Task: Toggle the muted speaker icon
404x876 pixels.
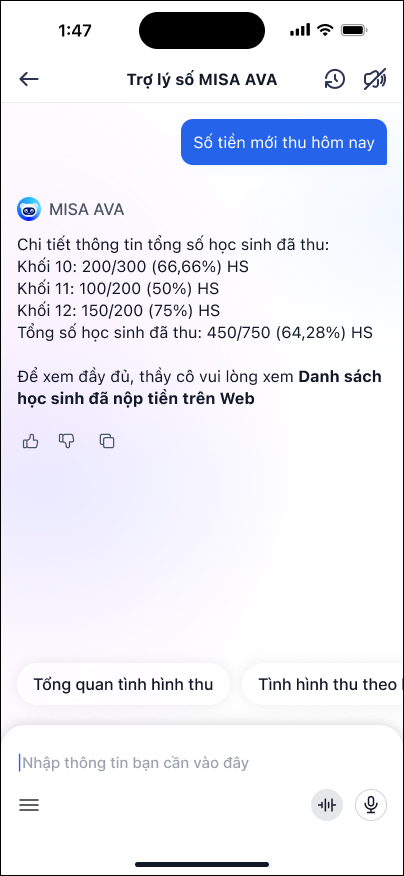Action: (x=375, y=79)
